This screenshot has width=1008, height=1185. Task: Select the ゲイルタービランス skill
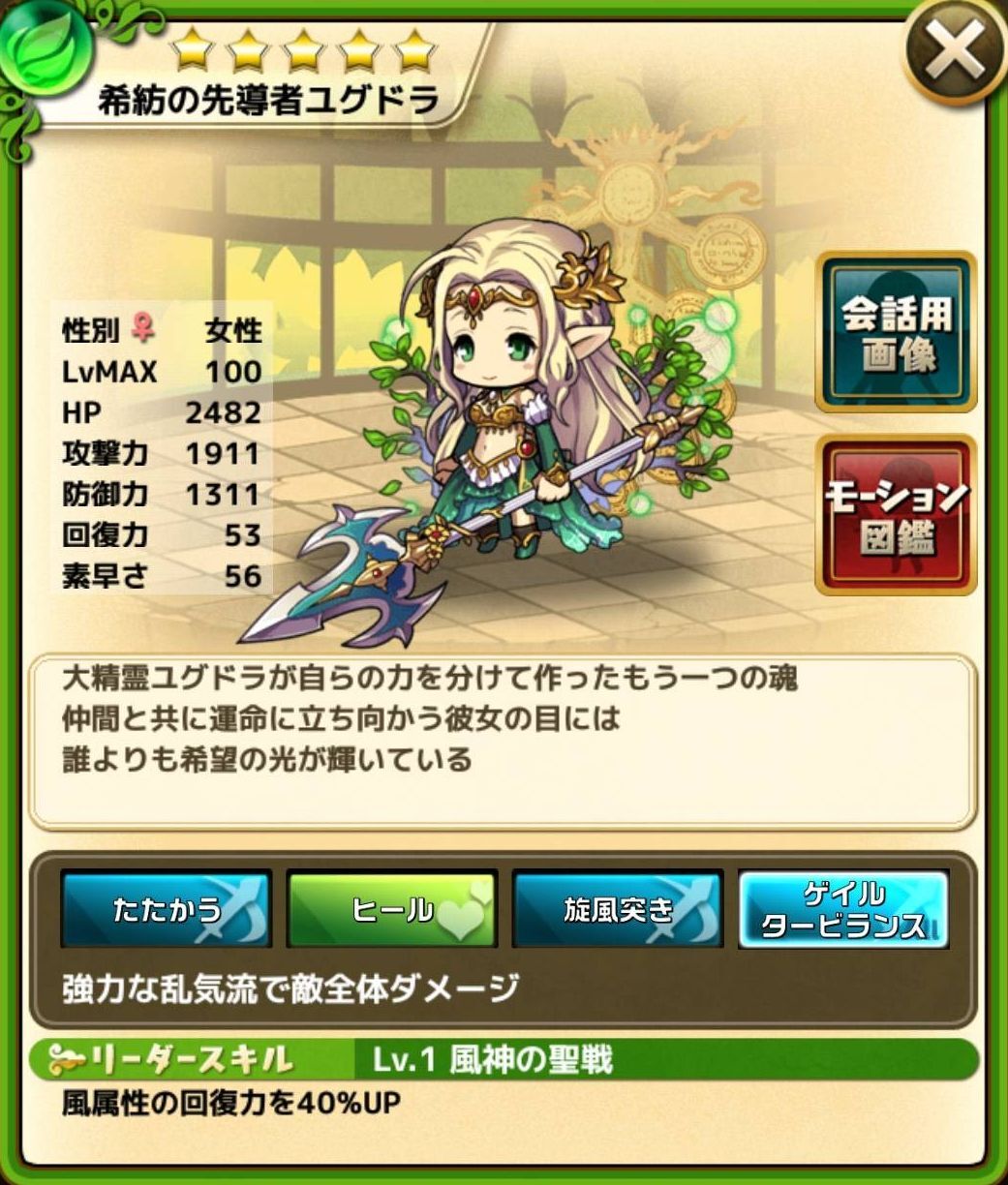coord(843,909)
